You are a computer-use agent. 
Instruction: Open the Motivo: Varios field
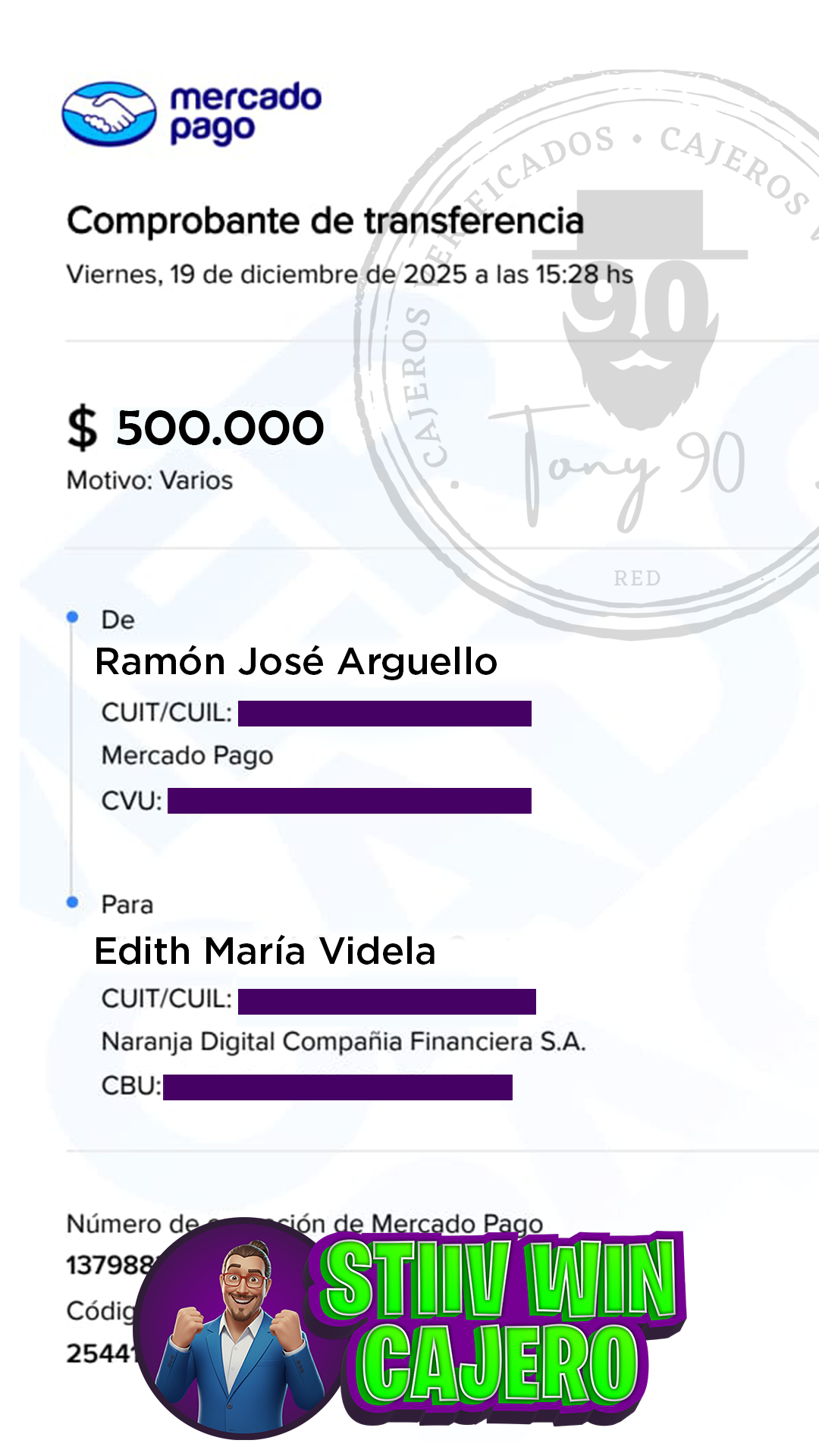(x=149, y=480)
